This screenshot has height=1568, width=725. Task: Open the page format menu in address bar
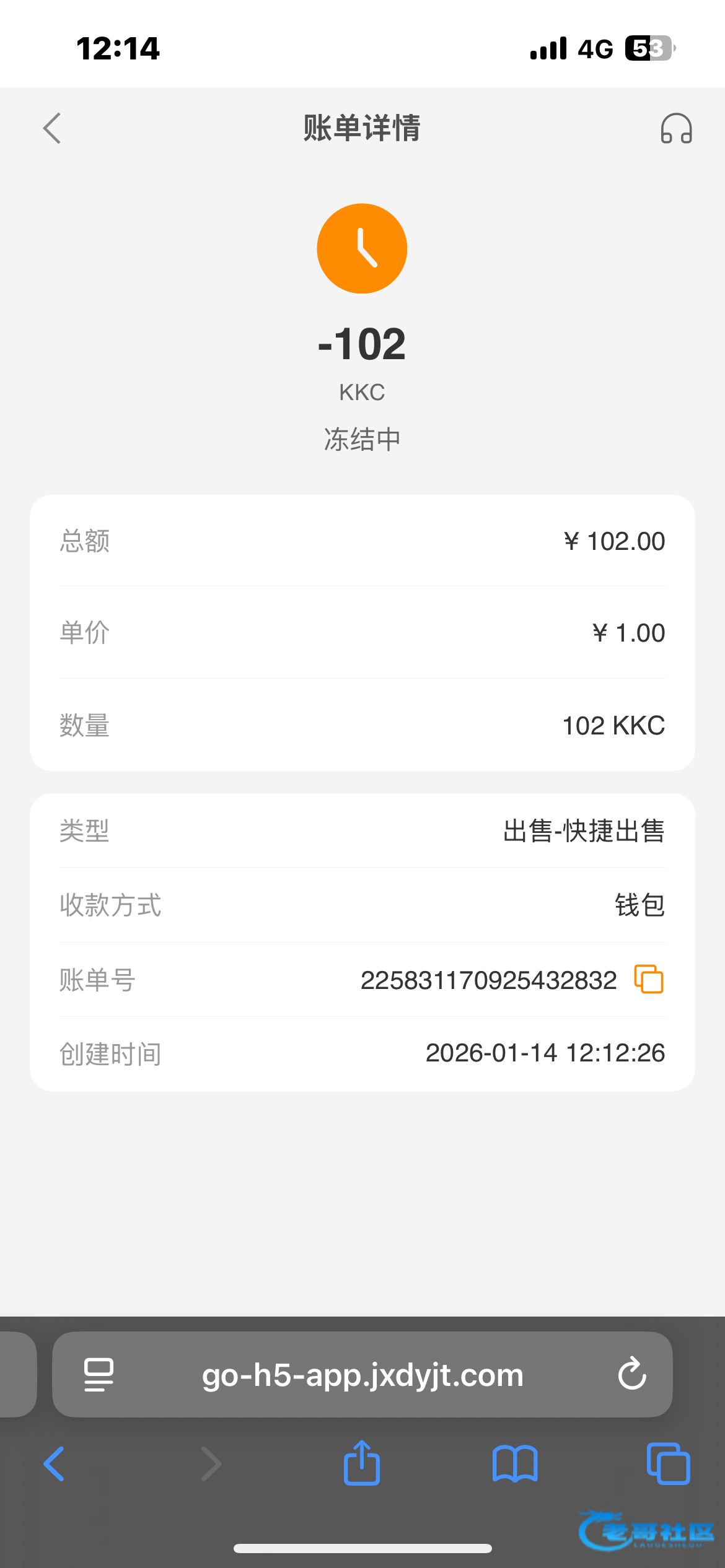[99, 1375]
